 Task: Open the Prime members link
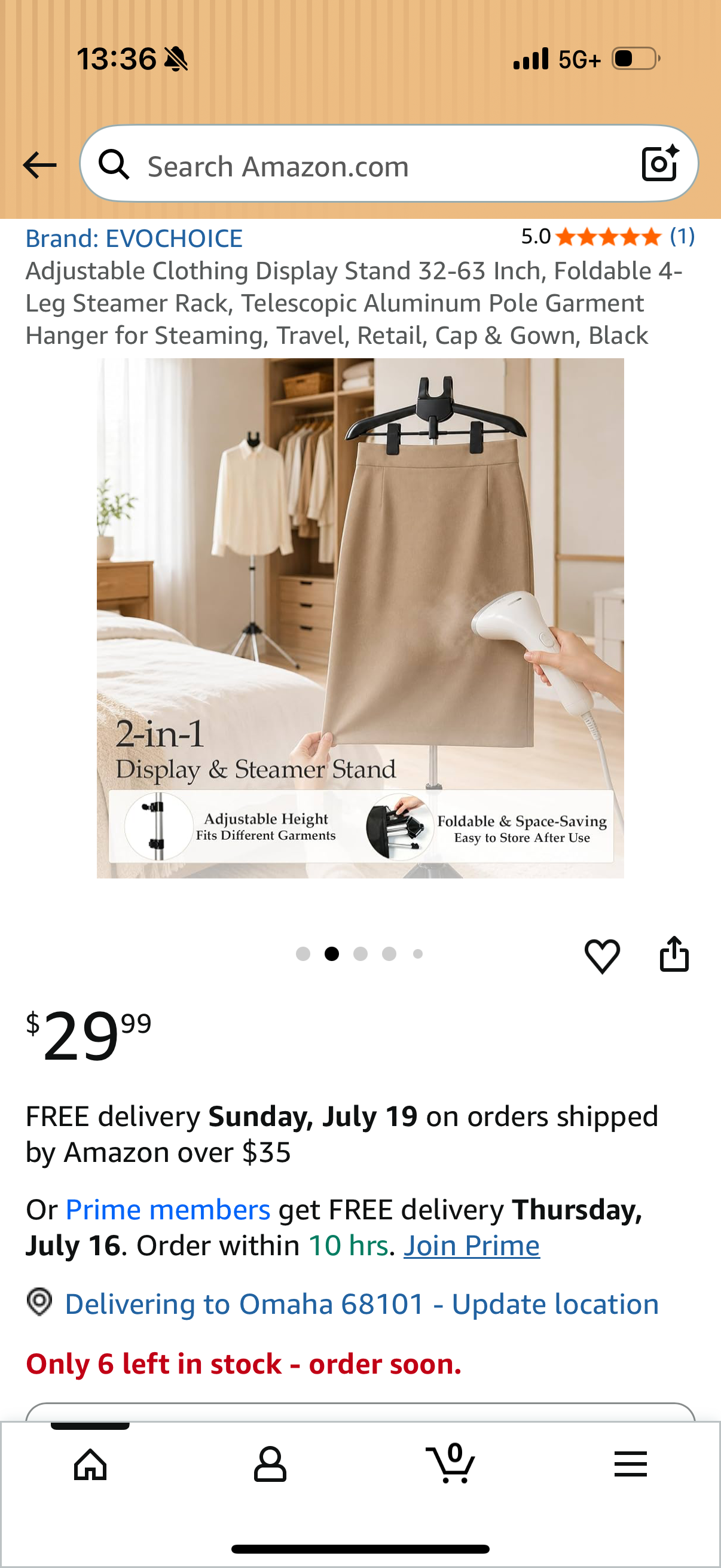point(167,1209)
